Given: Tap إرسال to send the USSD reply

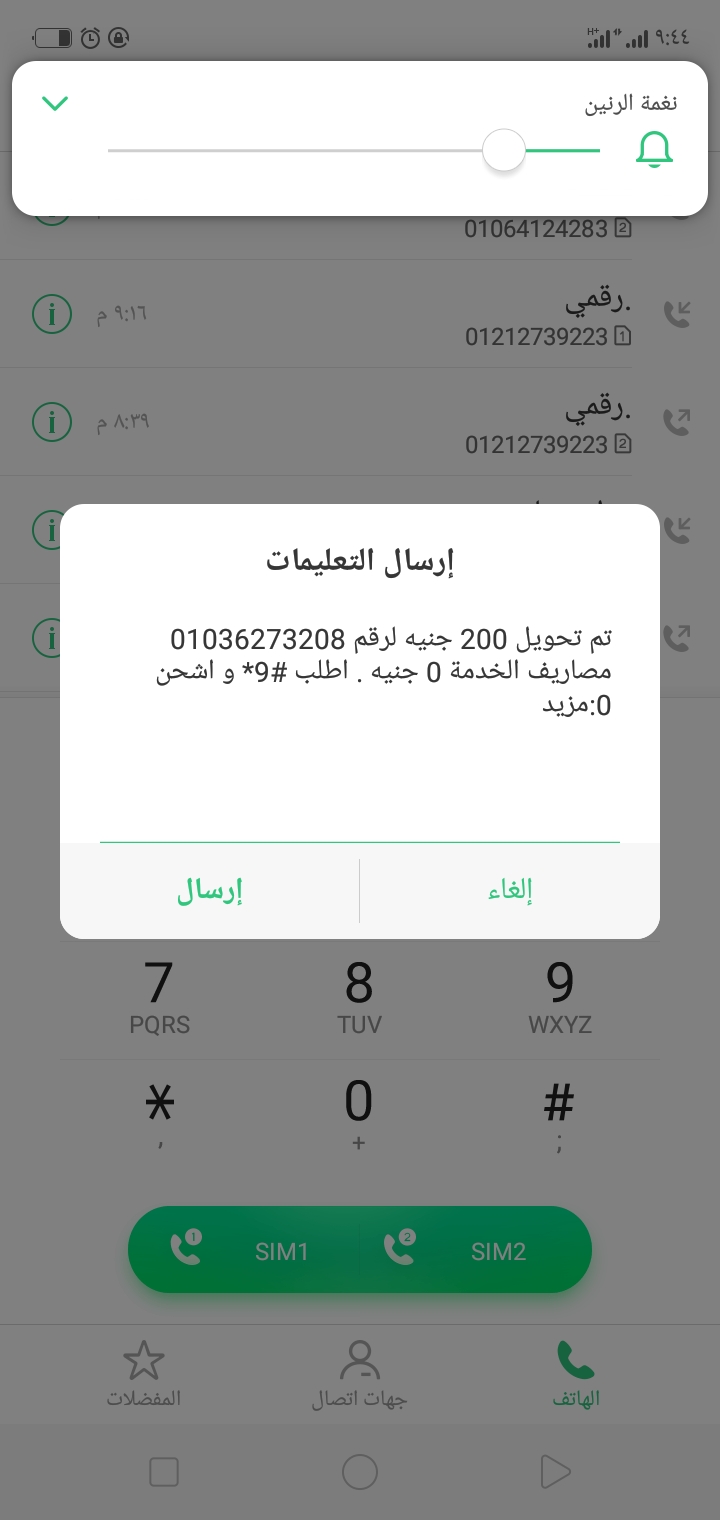Looking at the screenshot, I should point(210,890).
